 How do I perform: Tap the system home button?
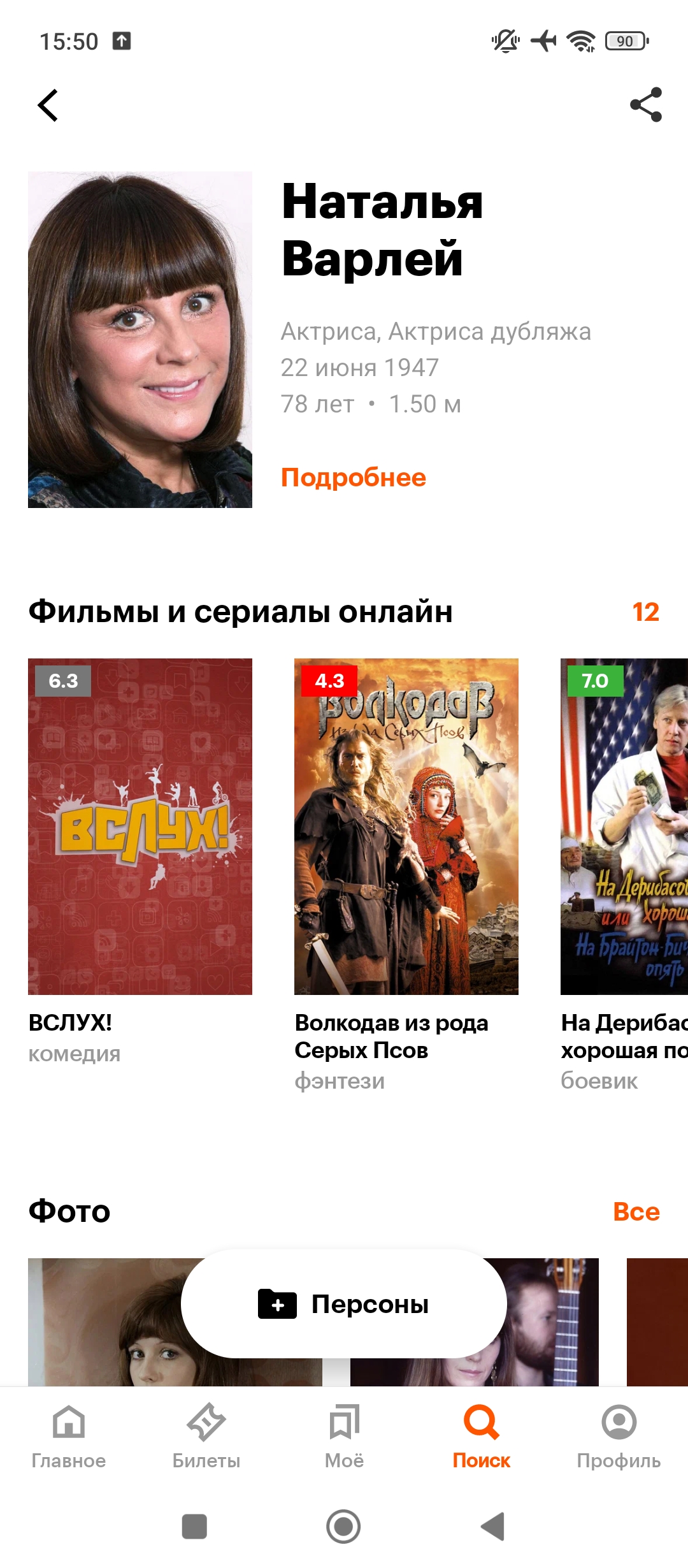(343, 1527)
